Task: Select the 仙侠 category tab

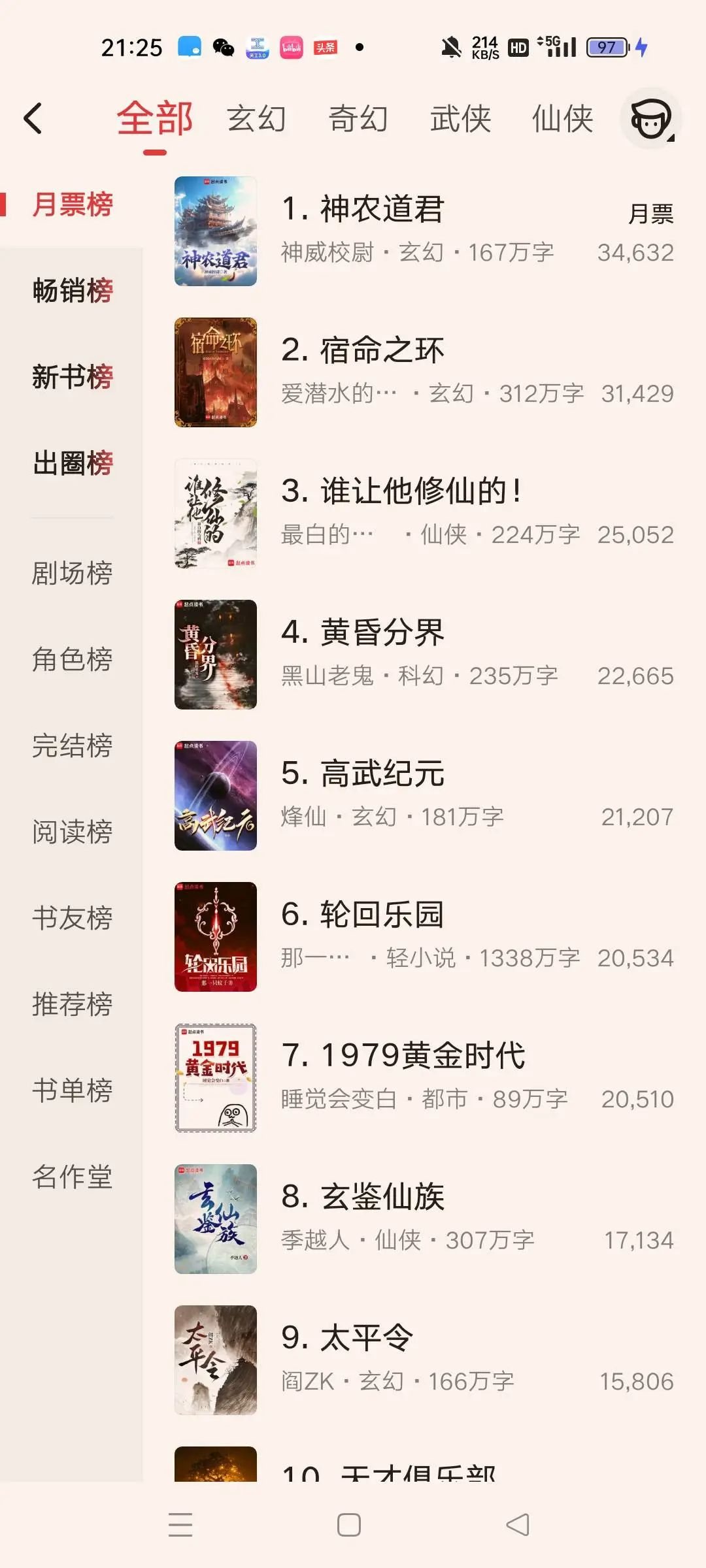Action: pos(562,119)
